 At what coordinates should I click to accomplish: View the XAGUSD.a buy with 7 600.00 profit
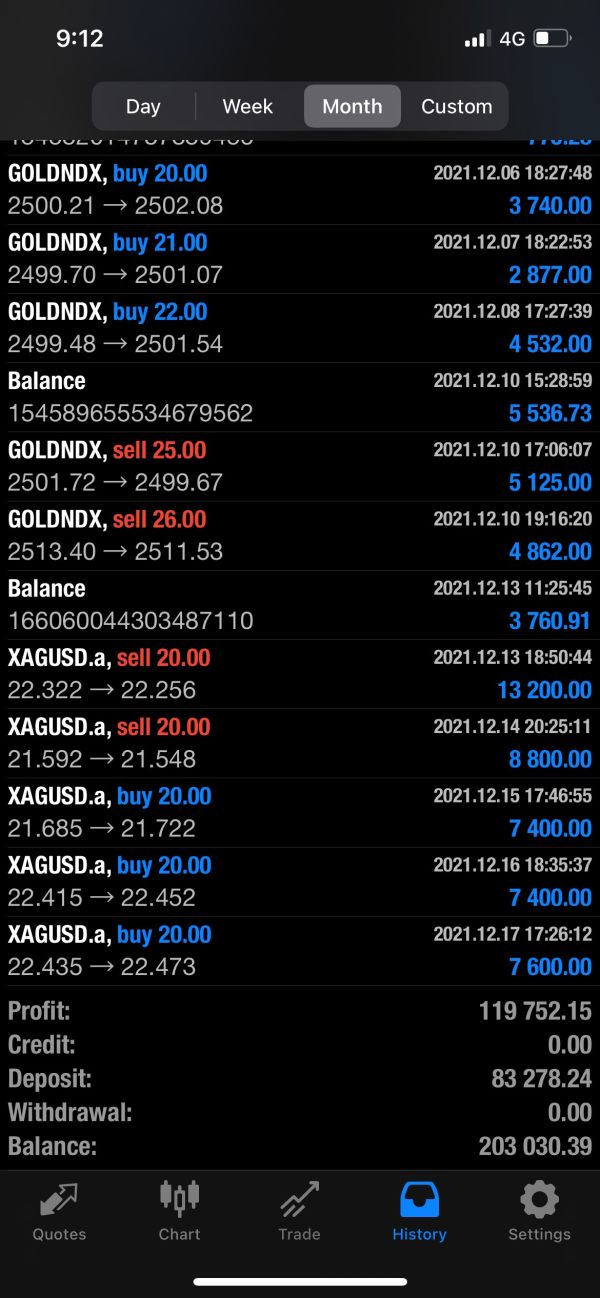(300, 951)
